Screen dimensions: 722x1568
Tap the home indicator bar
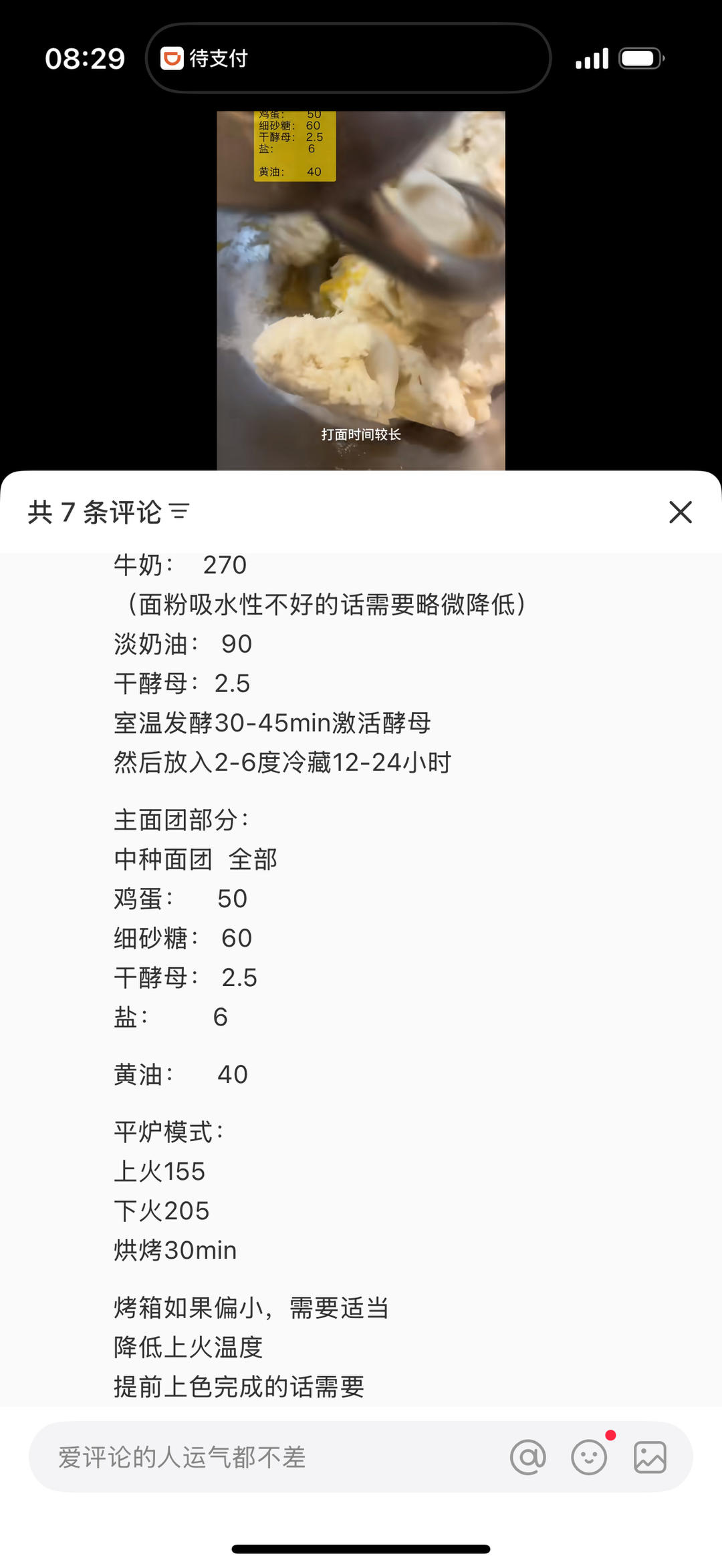pos(361,1549)
